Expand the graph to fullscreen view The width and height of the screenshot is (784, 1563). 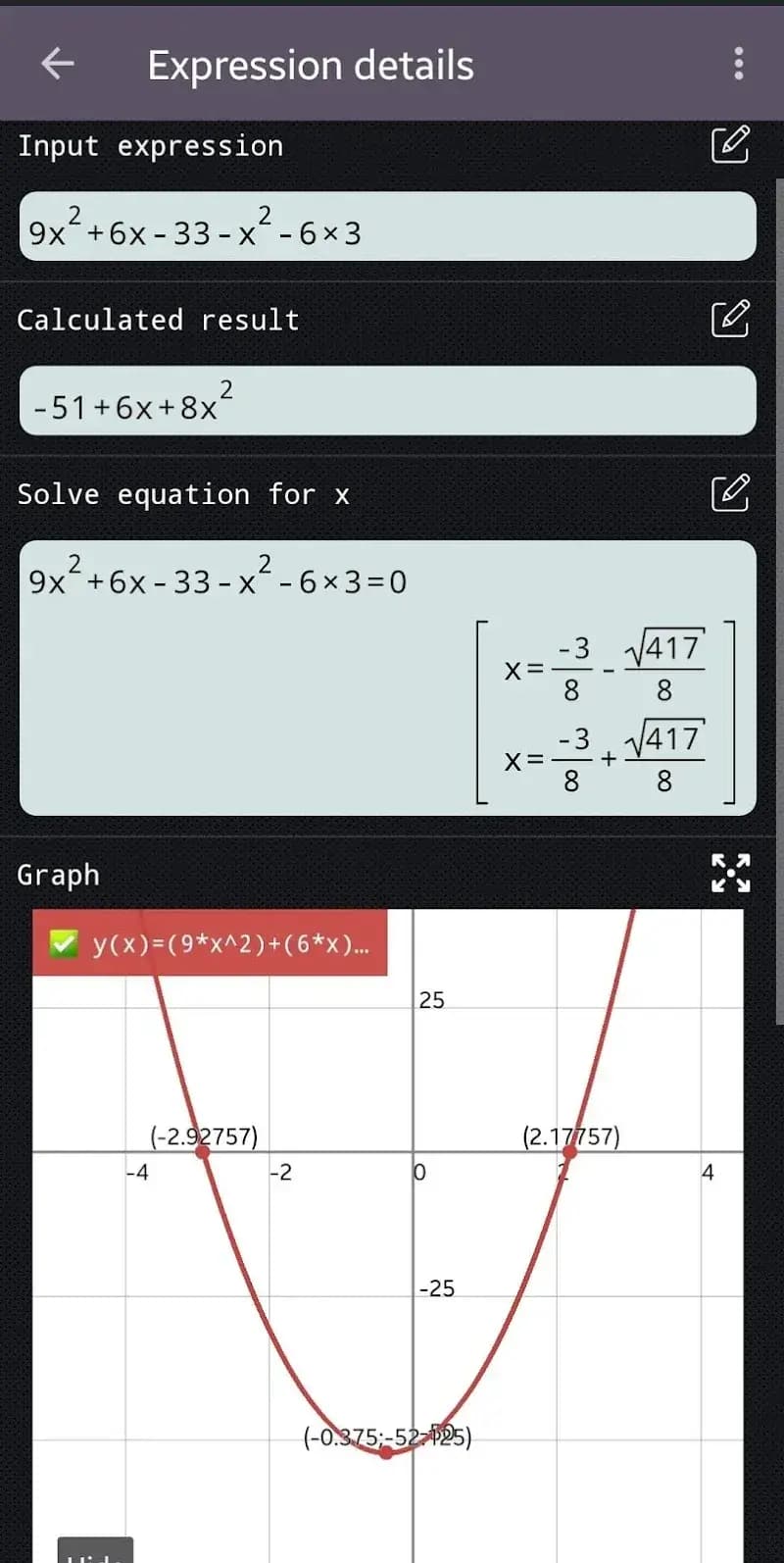point(730,874)
